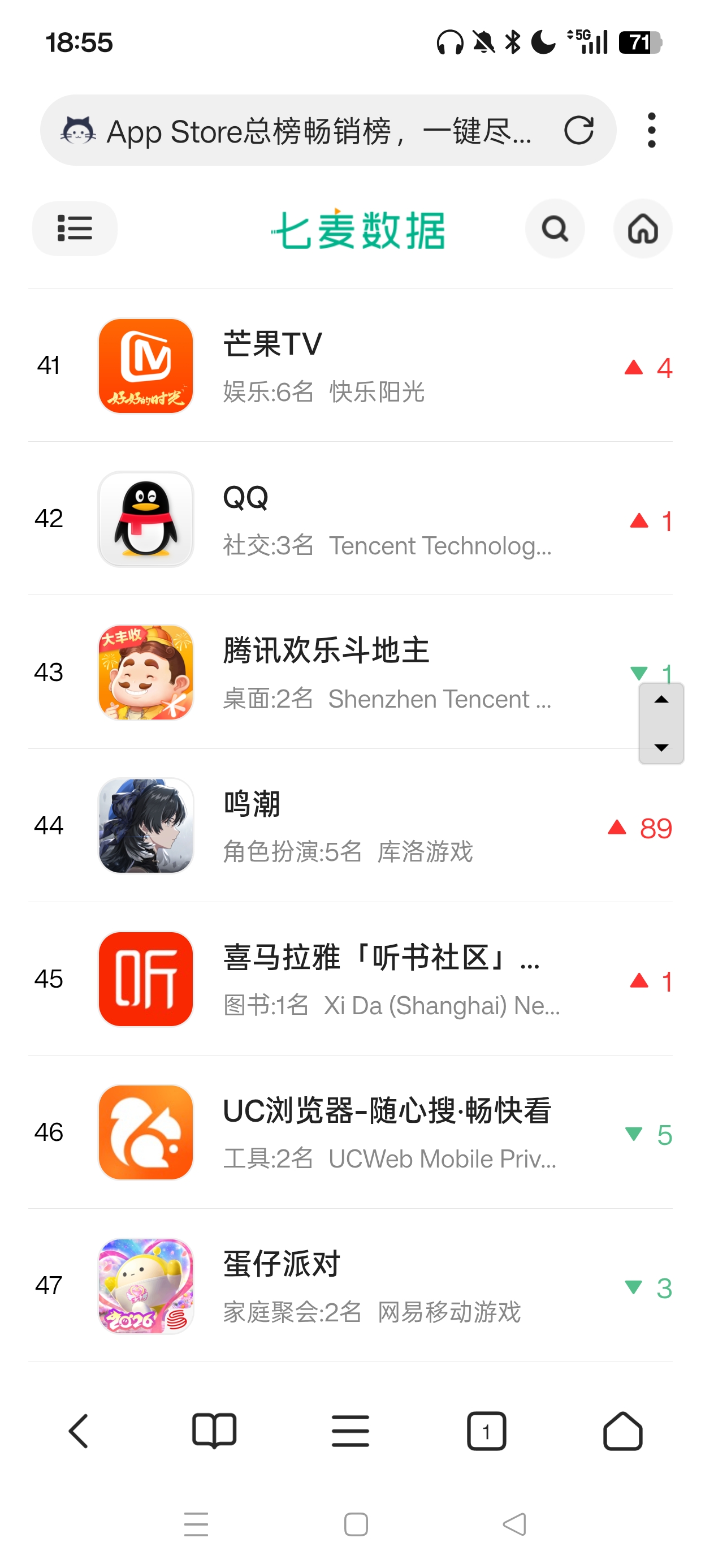Viewport: 701px width, 1568px height.
Task: Open the magnifier search icon
Action: coord(555,229)
